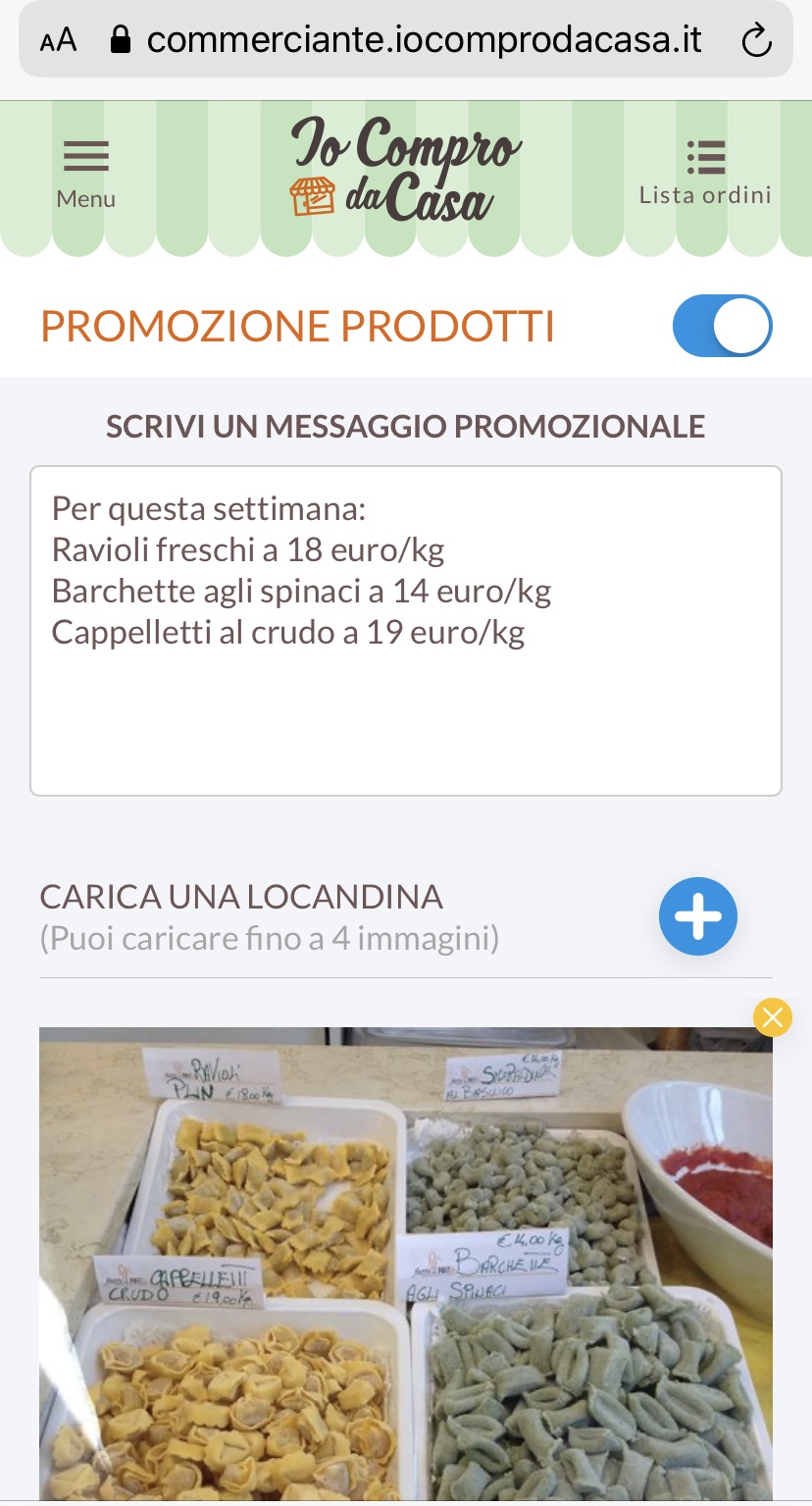Open the uploaded pasta locandina image
Viewport: 812px width, 1506px height.
click(x=406, y=1266)
